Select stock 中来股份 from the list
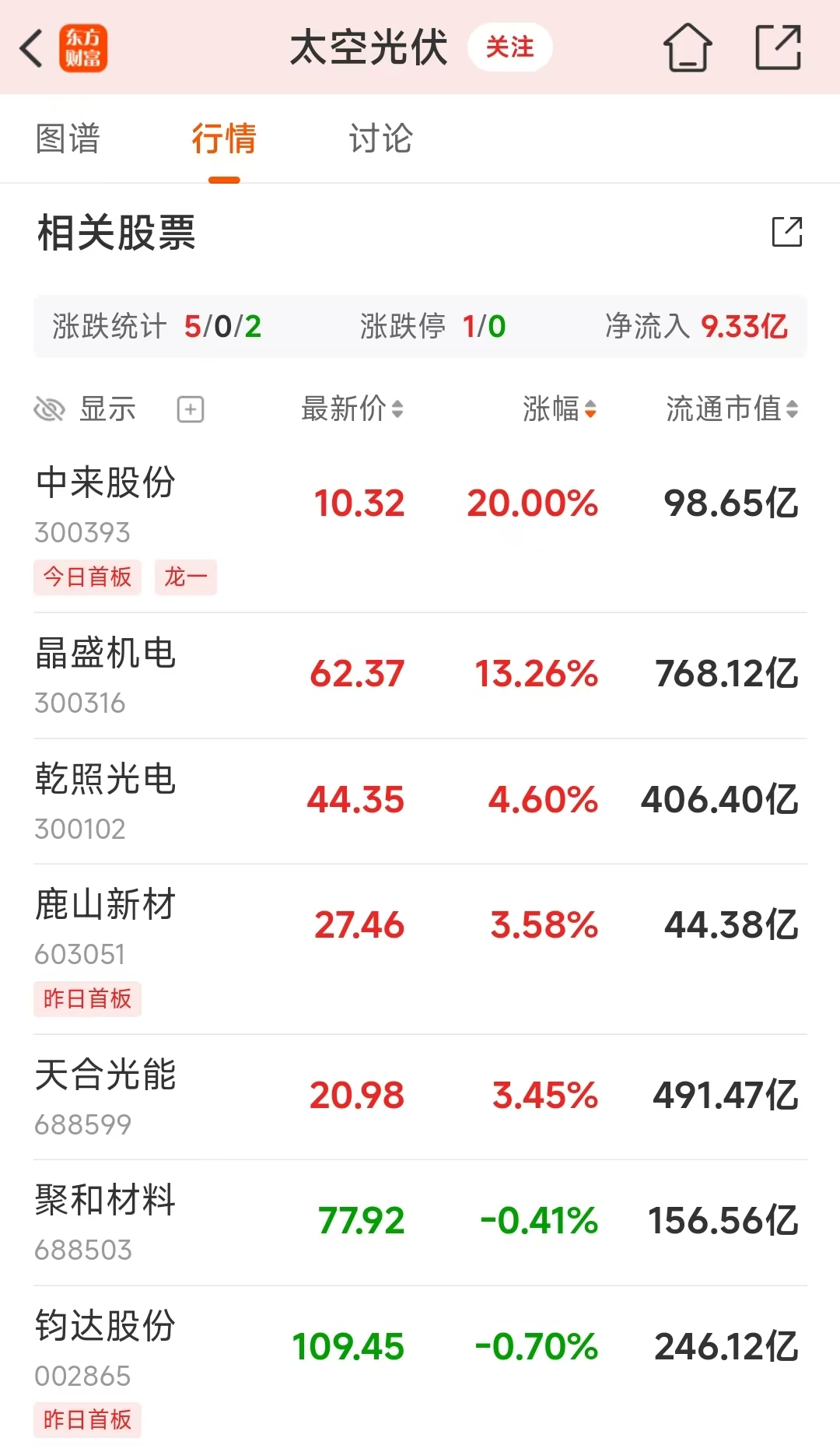 [x=105, y=482]
